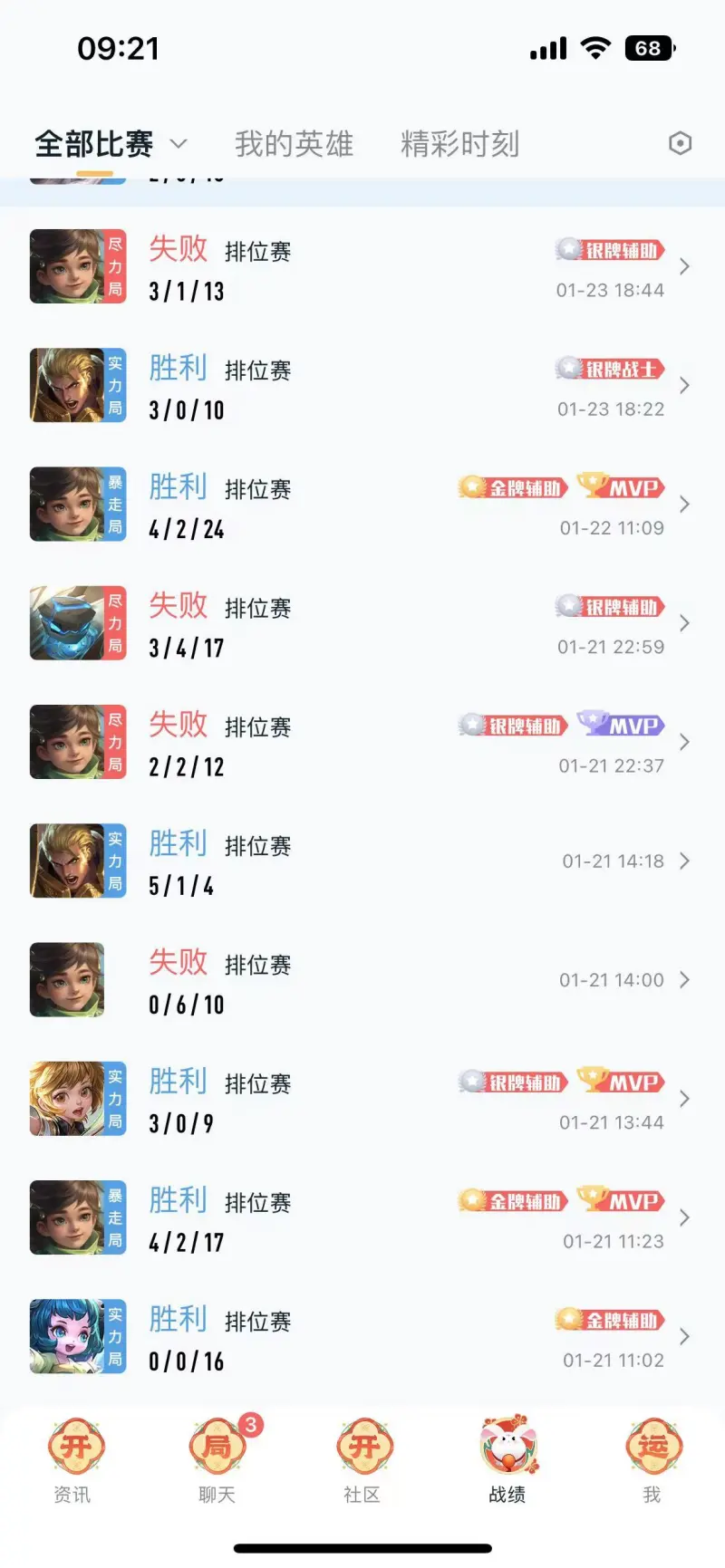Open the 2/2/12 match on 01-21 22:37

click(362, 743)
